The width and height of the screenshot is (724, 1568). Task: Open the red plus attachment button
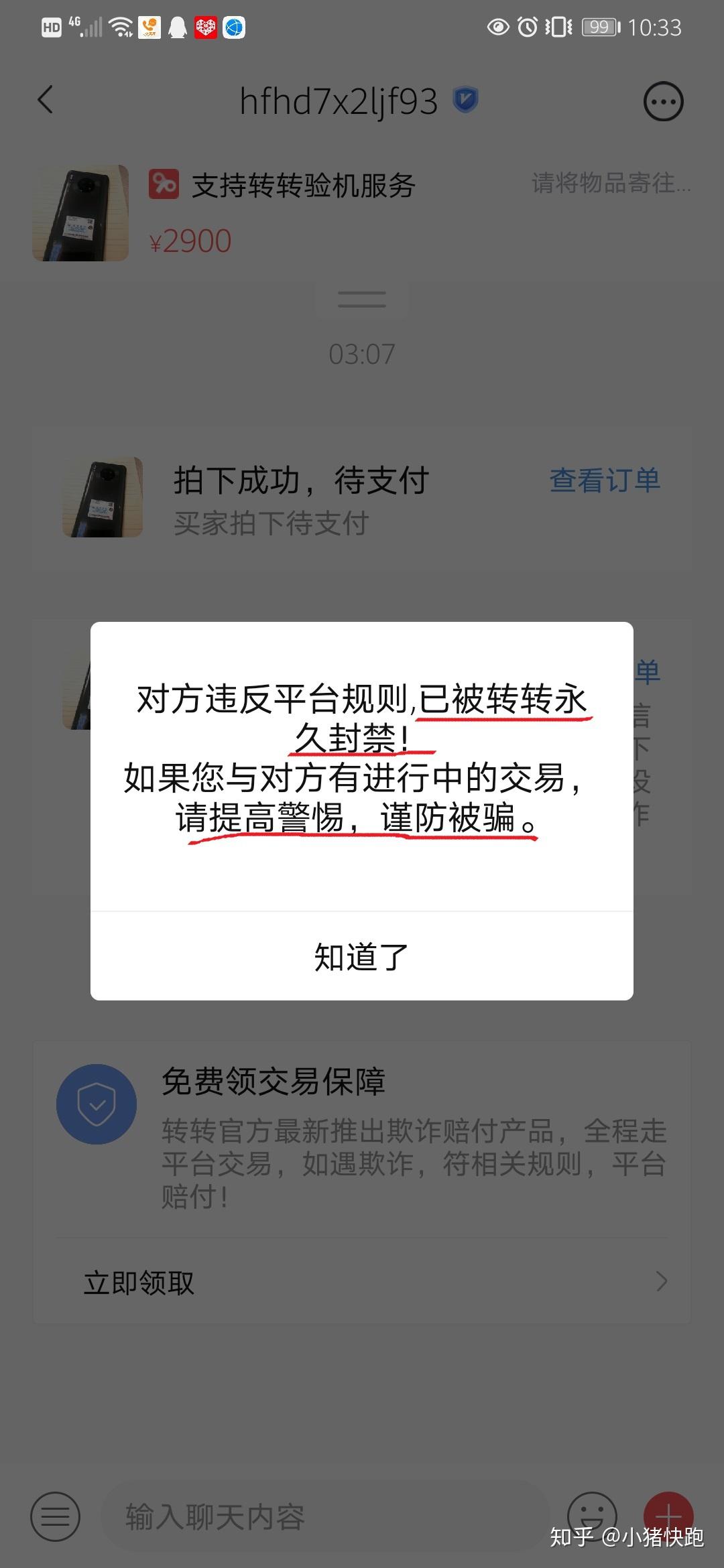click(668, 1516)
